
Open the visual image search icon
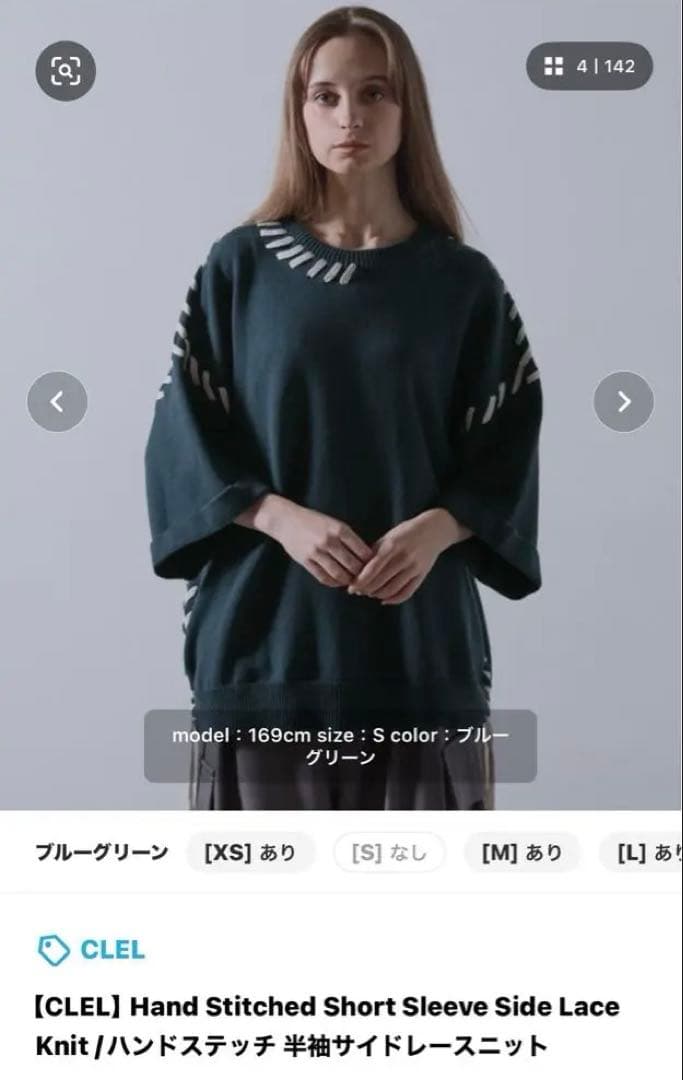65,70
